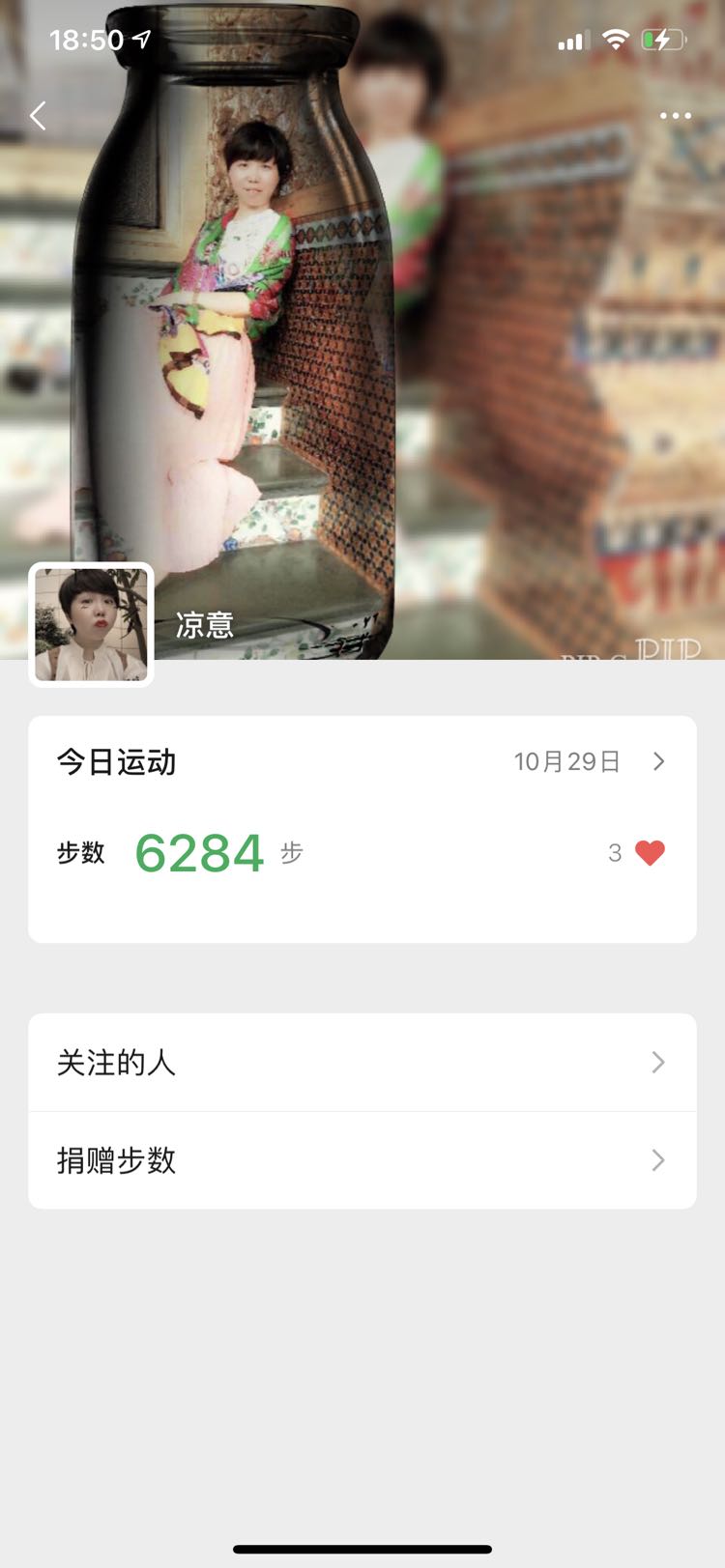Screen dimensions: 725x1568
Task: Open the profile avatar of 凉意
Action: [92, 625]
